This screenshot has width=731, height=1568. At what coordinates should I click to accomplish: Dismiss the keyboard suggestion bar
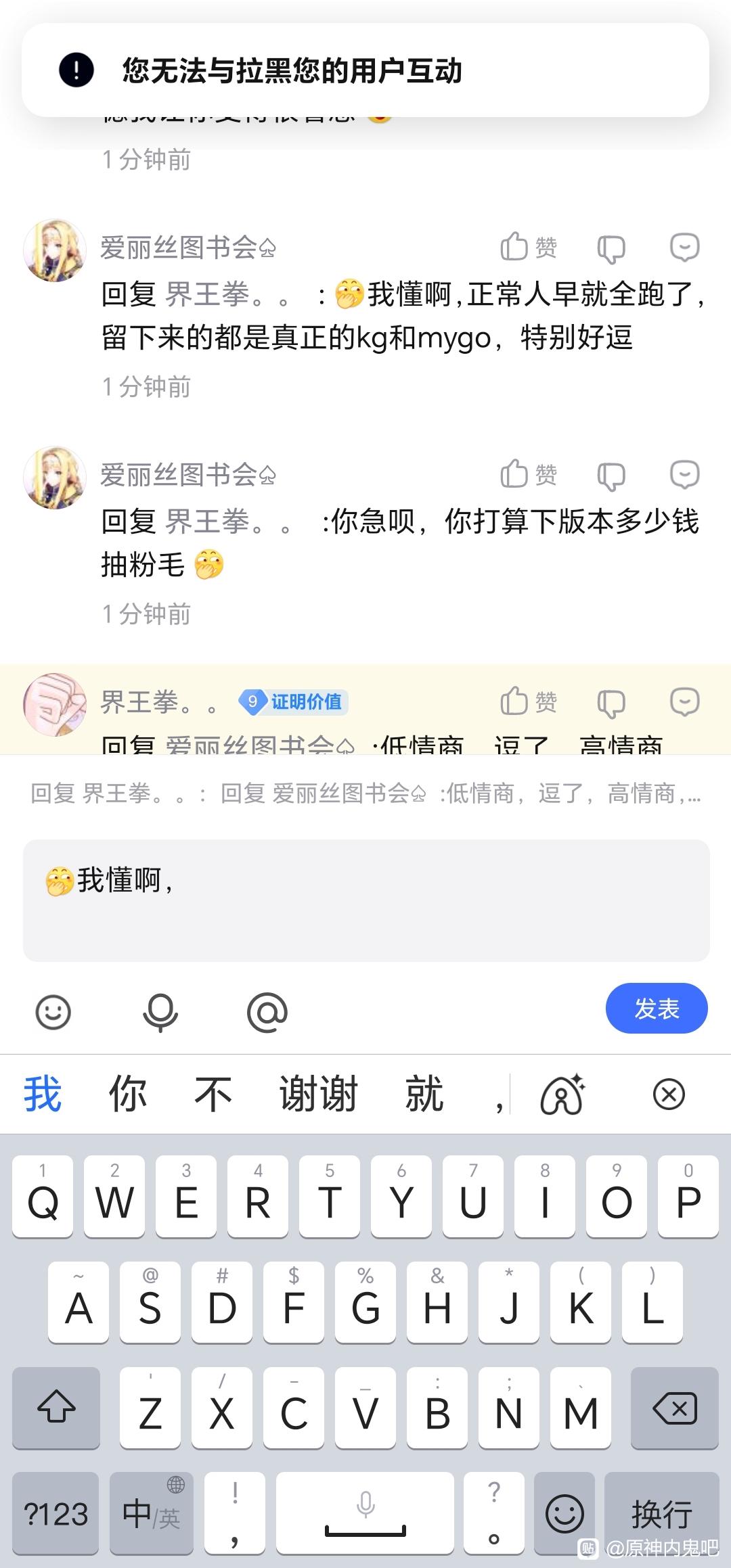pyautogui.click(x=669, y=1094)
